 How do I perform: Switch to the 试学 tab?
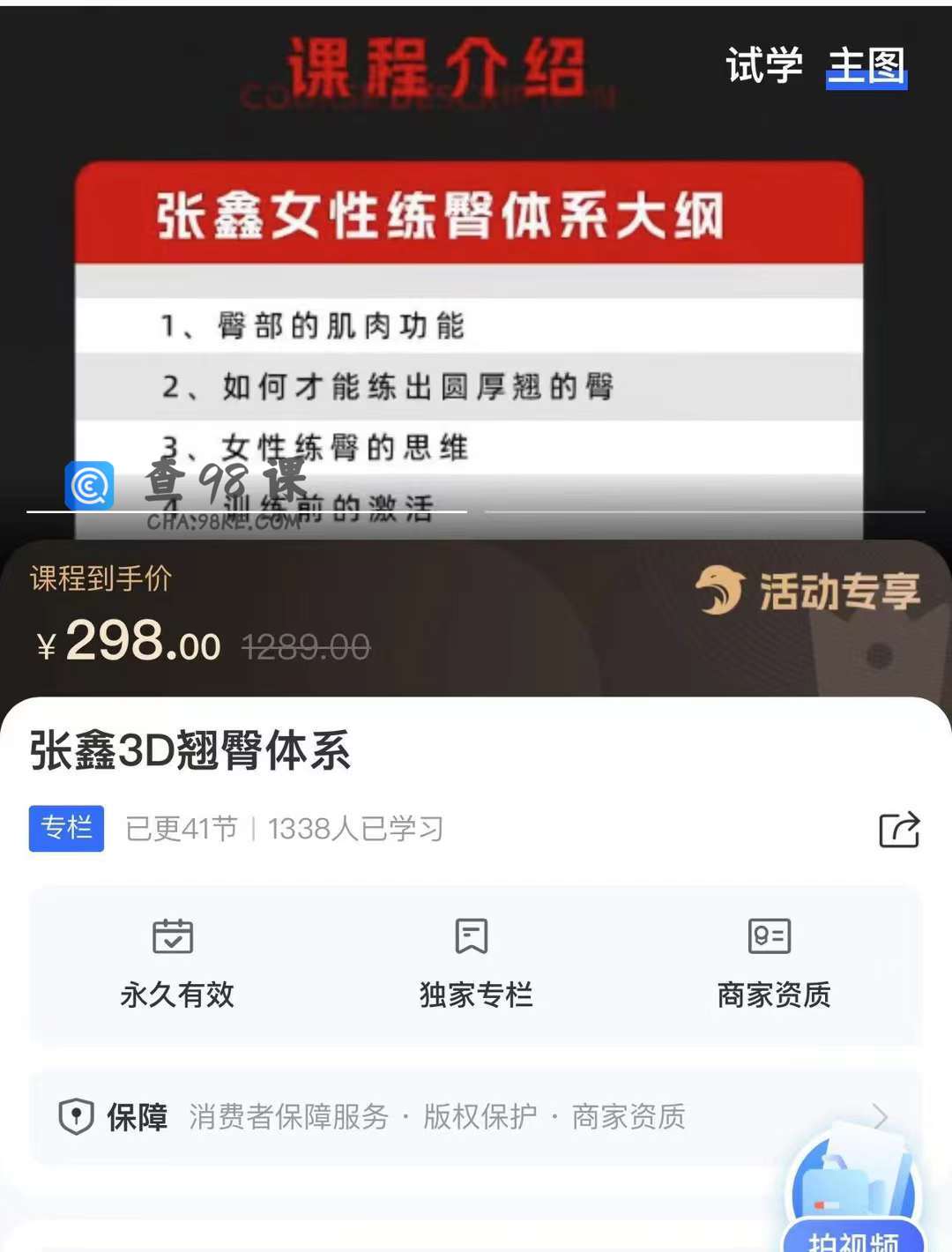click(x=763, y=66)
